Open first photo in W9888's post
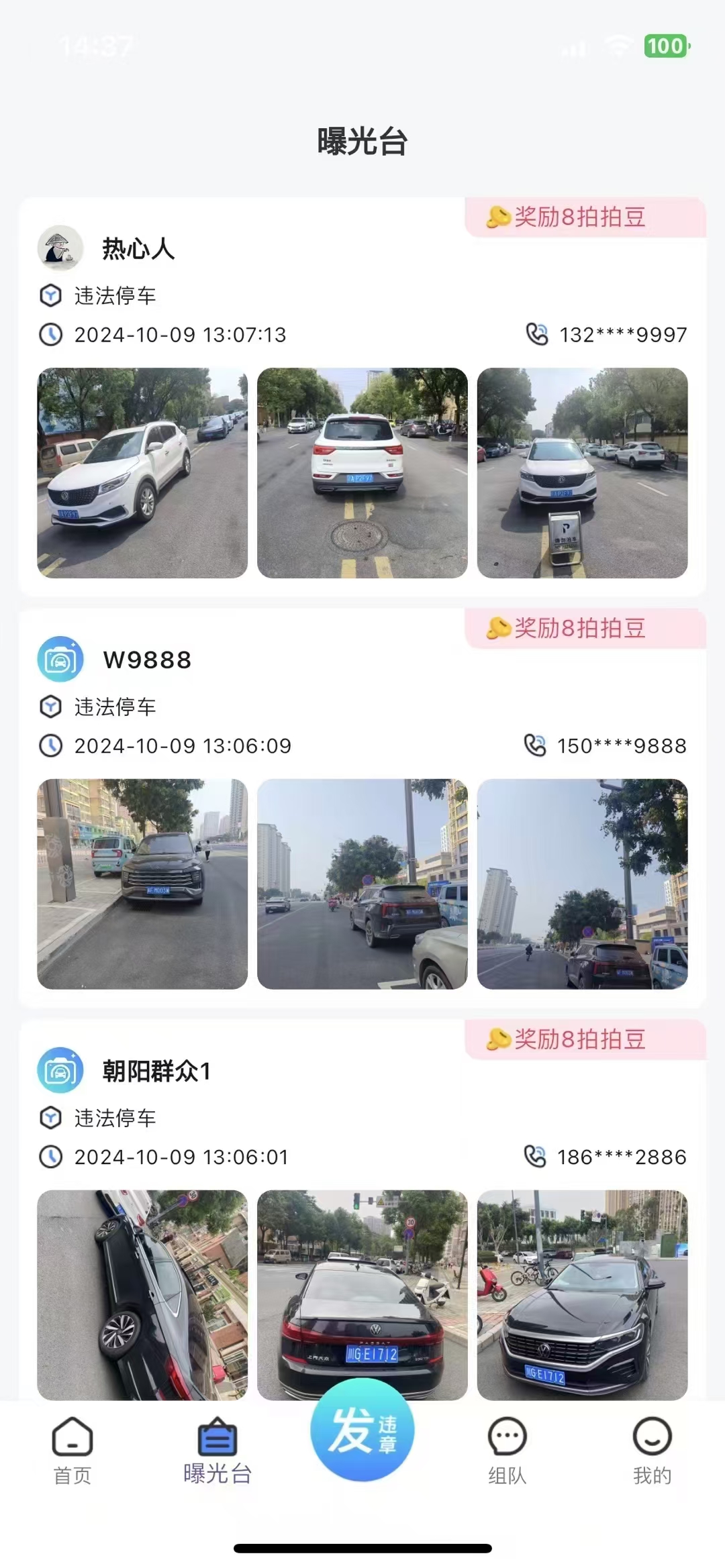725x1568 pixels. [x=142, y=884]
